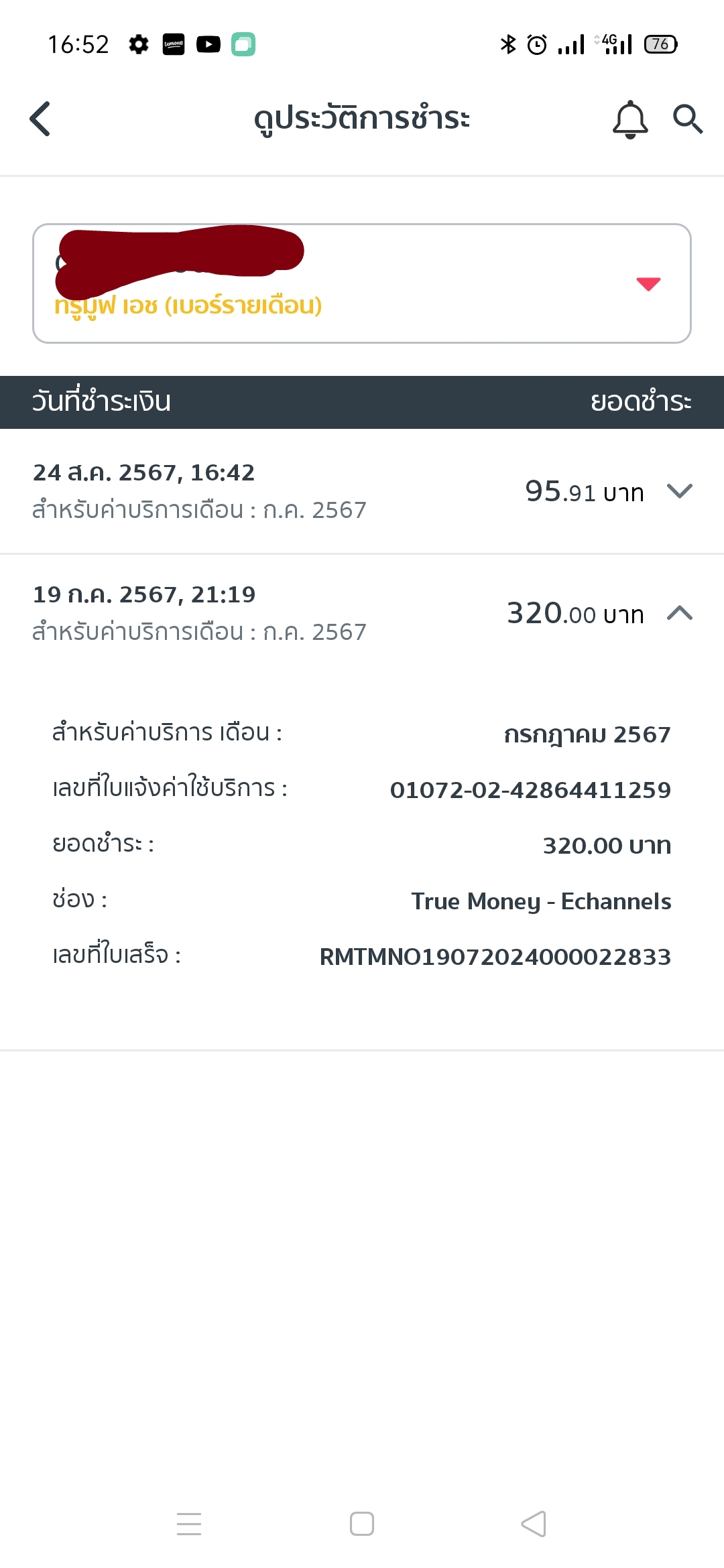Open the notifications bell
Image resolution: width=724 pixels, height=1568 pixels.
tap(630, 119)
